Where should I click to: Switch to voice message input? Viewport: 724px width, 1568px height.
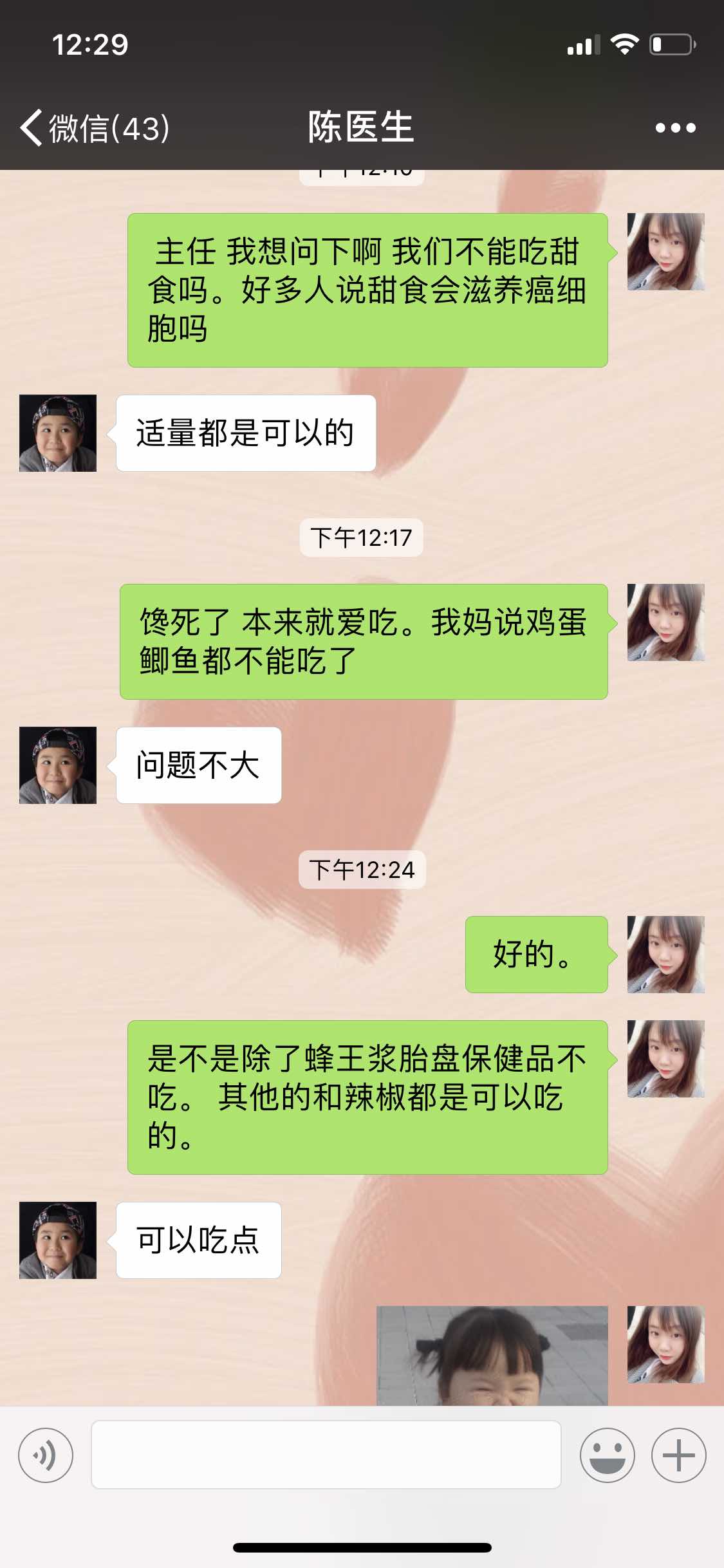[x=46, y=1455]
